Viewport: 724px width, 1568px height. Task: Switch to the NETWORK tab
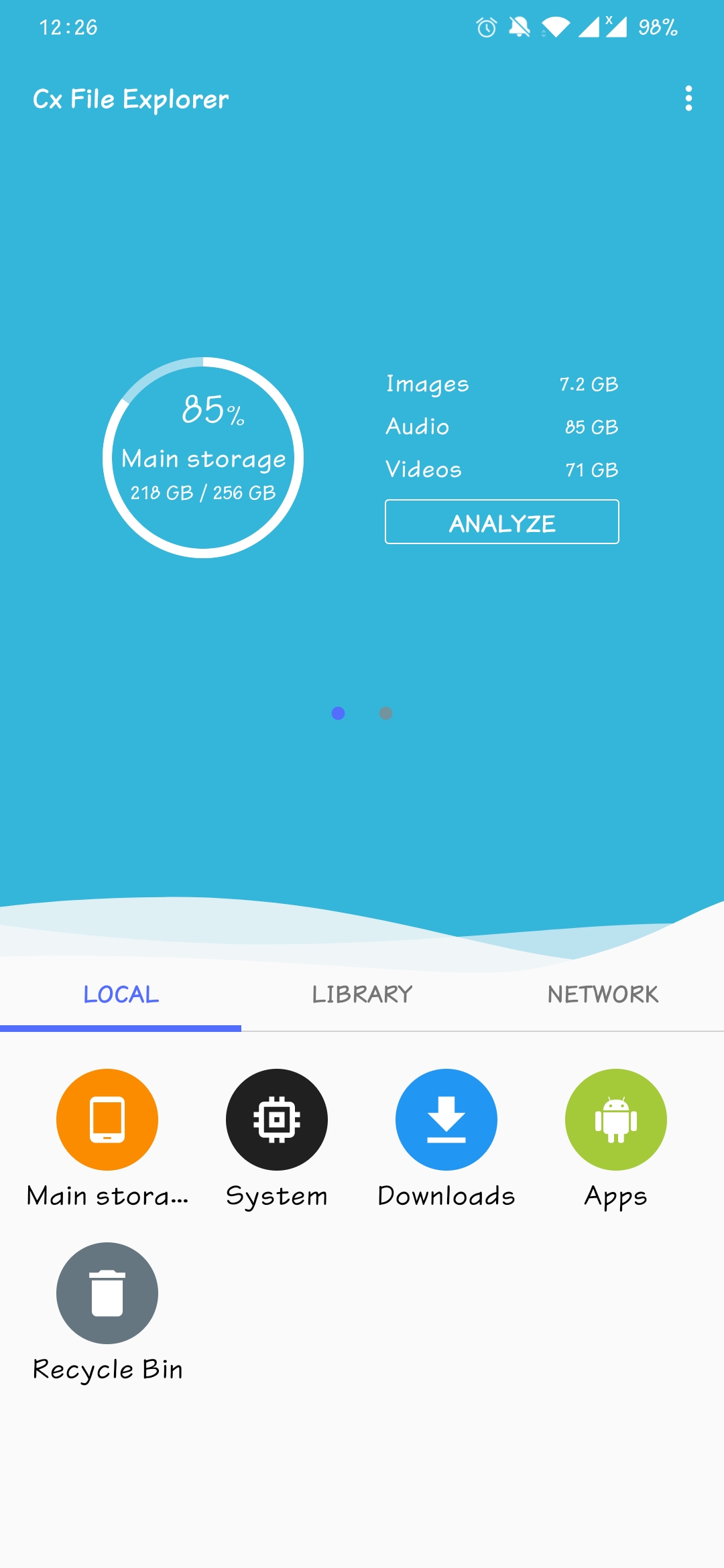tap(603, 994)
